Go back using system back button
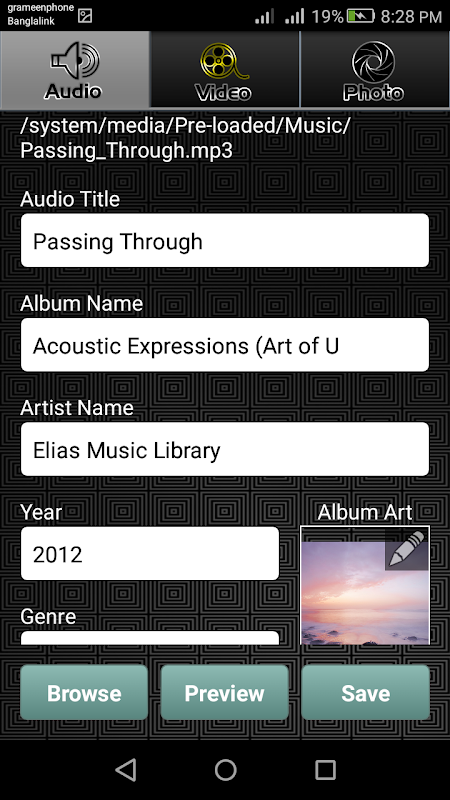 (x=126, y=769)
